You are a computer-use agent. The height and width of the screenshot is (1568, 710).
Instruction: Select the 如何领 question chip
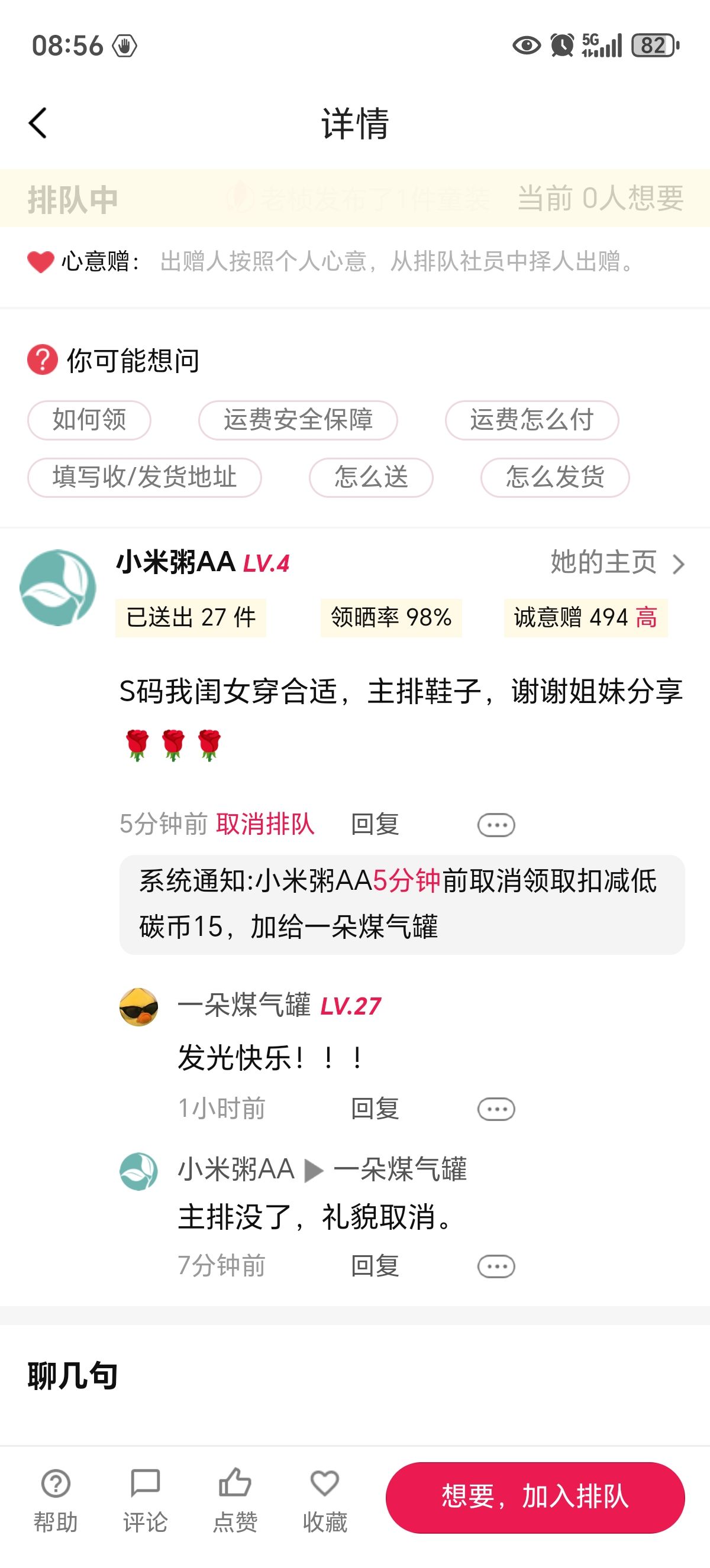89,420
